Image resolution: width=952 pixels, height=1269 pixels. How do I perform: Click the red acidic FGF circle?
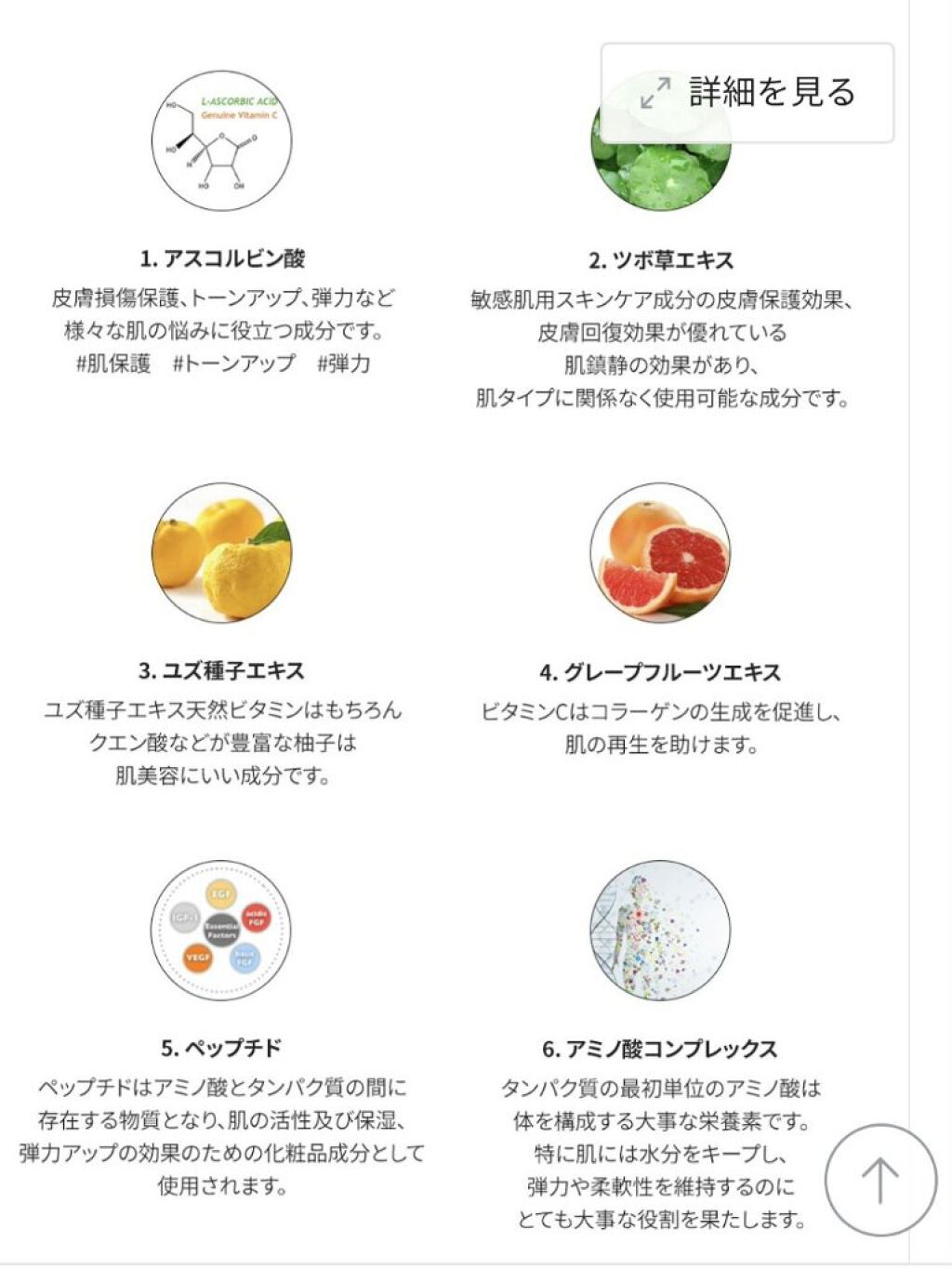257,919
